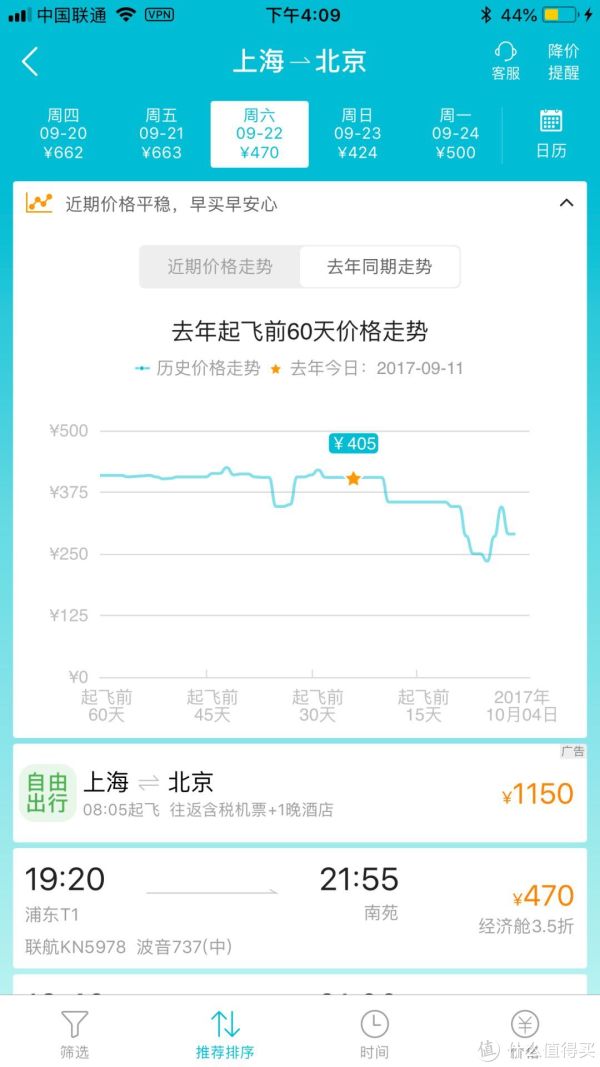Image resolution: width=600 pixels, height=1067 pixels.
Task: Sort flights by price yen icon
Action: tap(524, 1034)
